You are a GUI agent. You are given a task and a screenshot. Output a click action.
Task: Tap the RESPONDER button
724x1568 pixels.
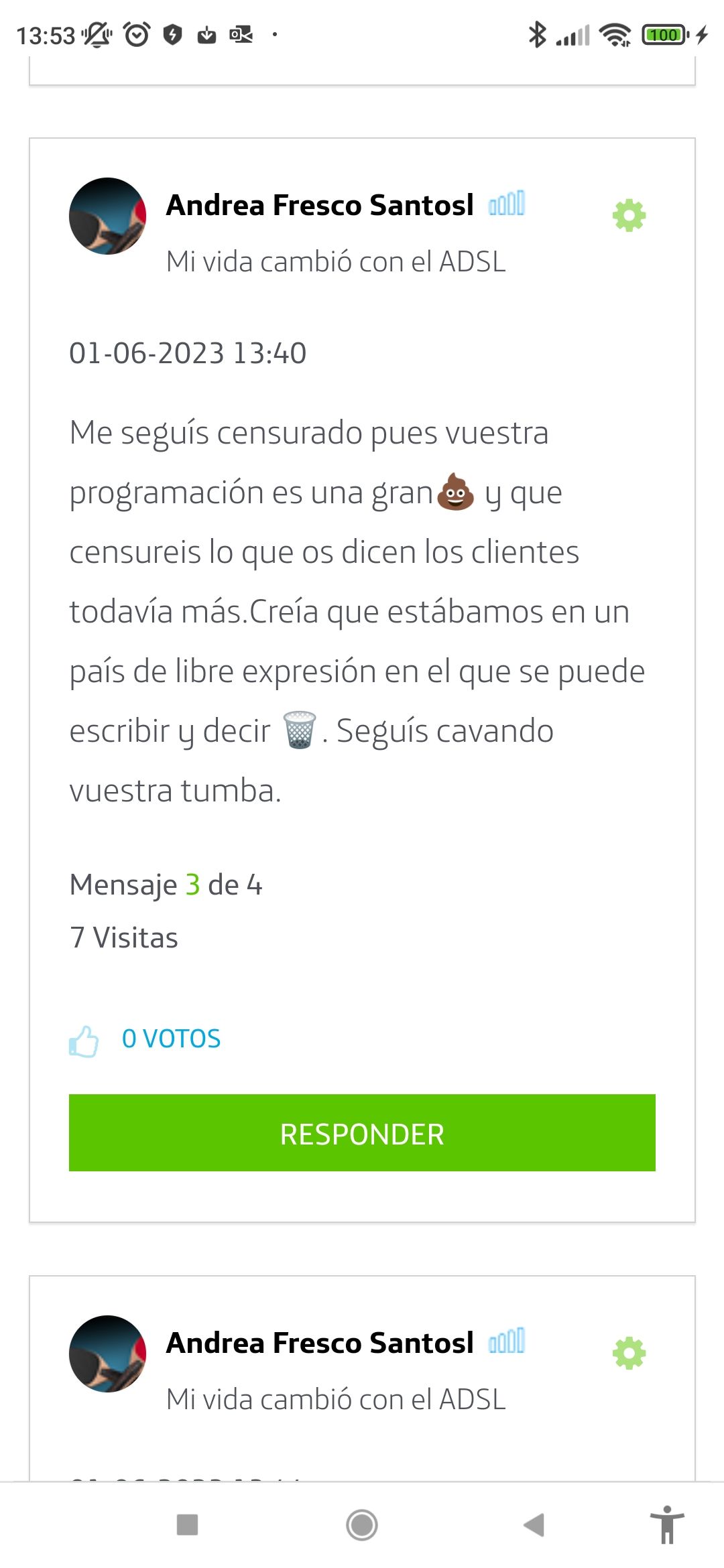click(362, 1133)
